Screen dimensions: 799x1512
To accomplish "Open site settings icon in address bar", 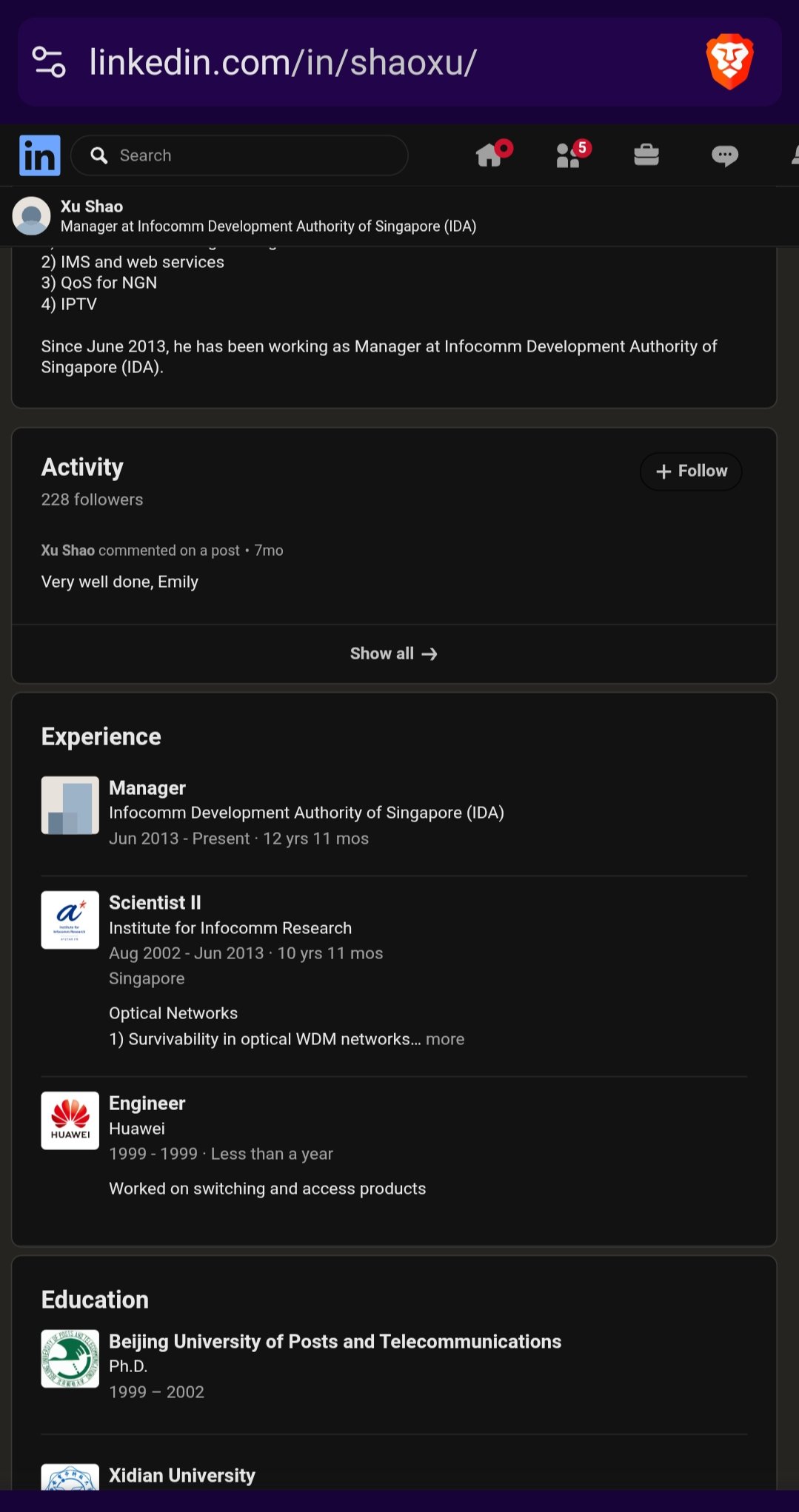I will (x=49, y=62).
